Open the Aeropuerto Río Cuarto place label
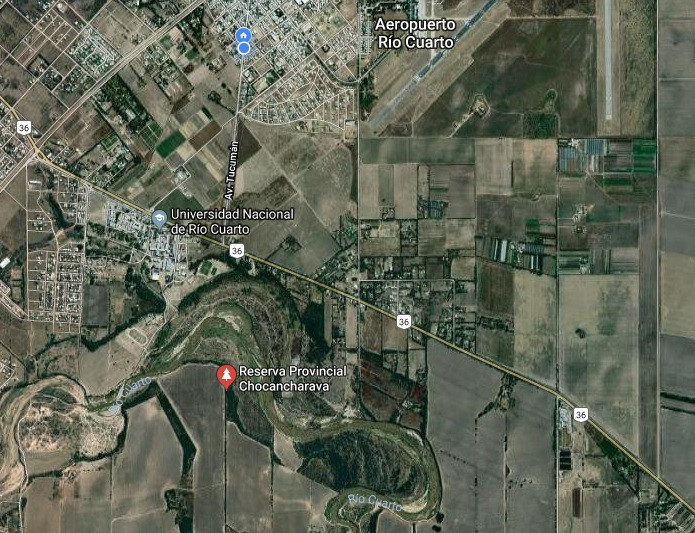Image resolution: width=695 pixels, height=533 pixels. click(416, 32)
